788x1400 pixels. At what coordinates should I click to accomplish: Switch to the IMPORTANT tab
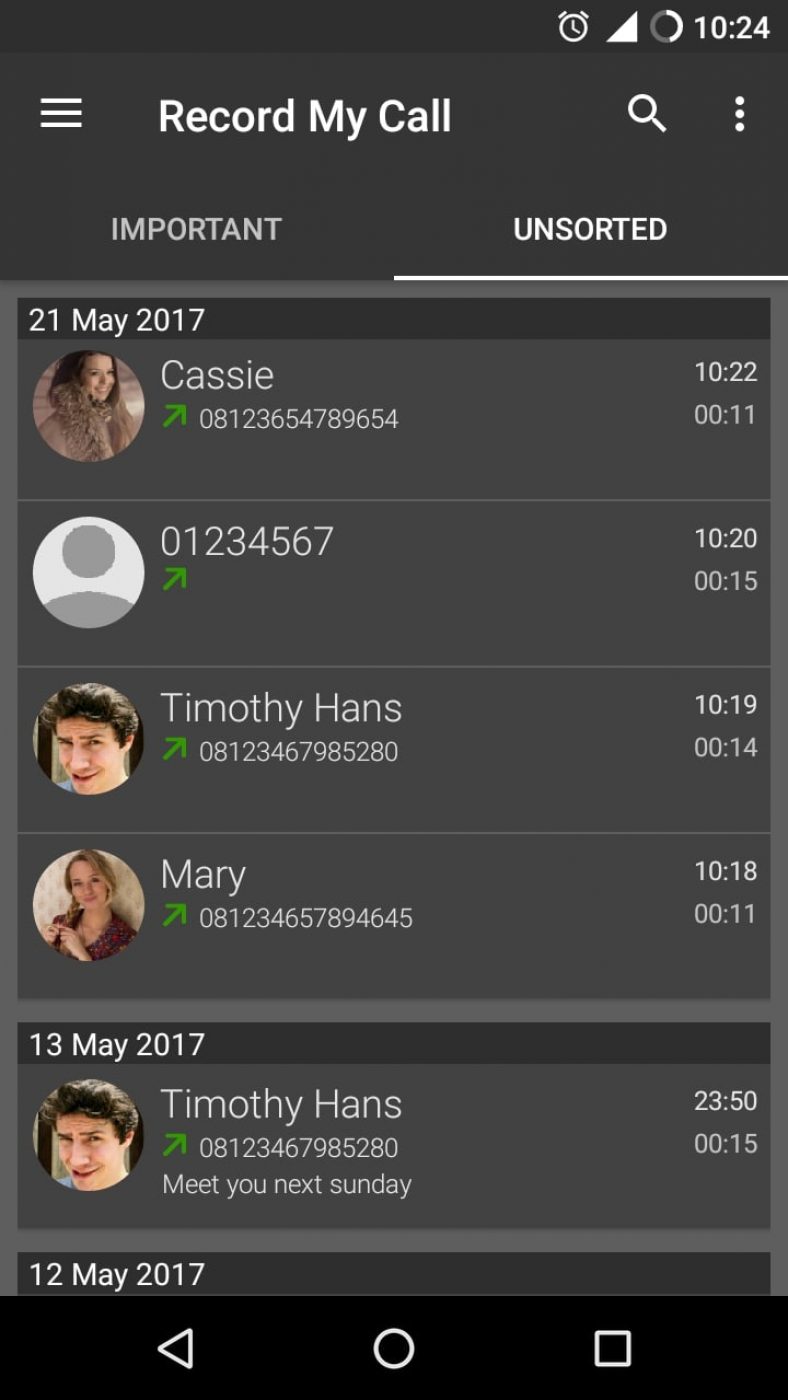tap(196, 229)
